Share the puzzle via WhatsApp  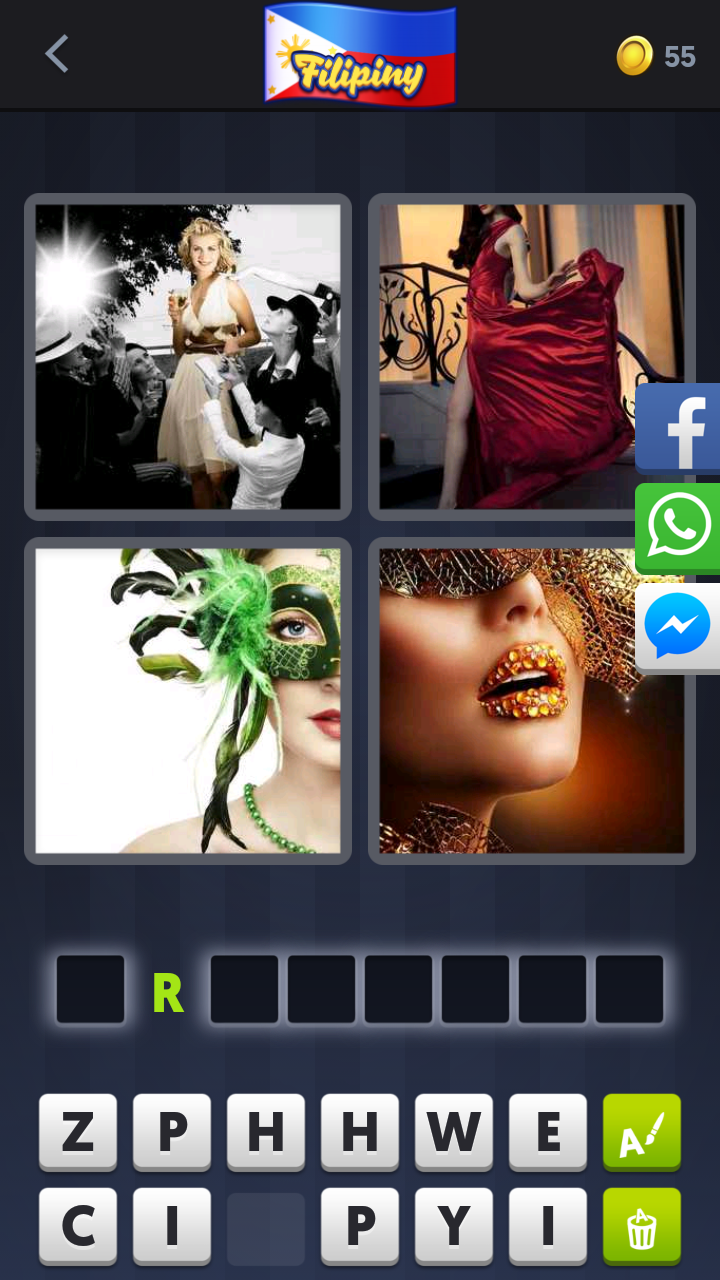[680, 527]
